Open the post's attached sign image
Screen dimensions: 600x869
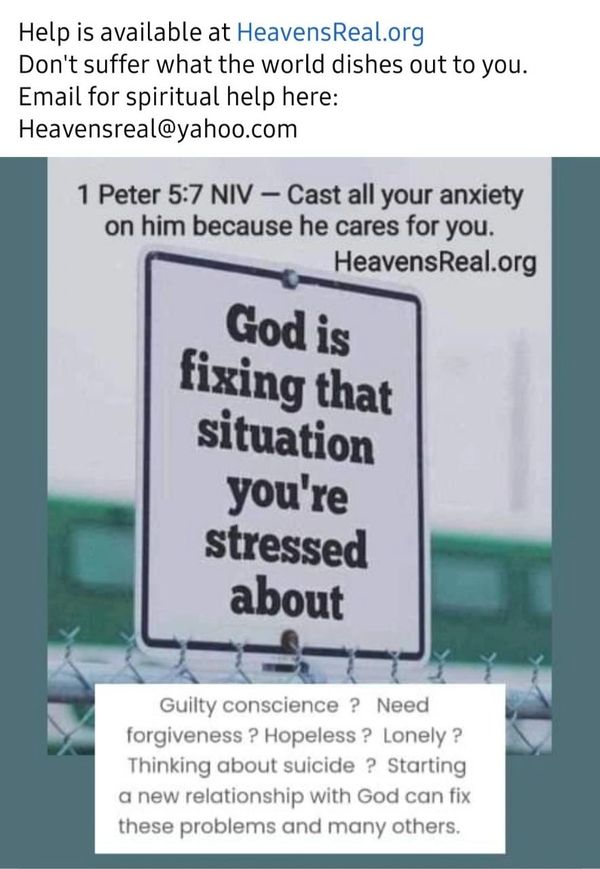(x=300, y=480)
